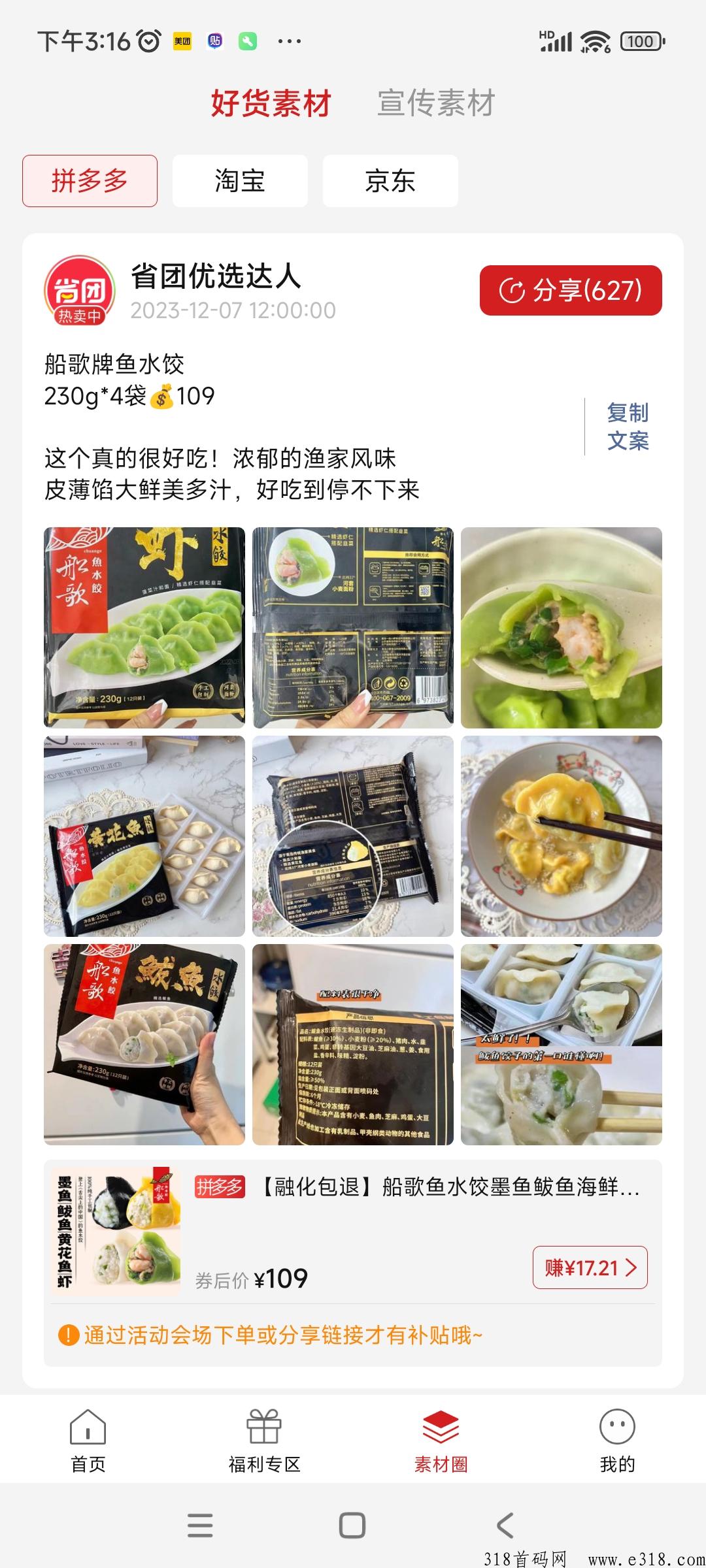
Task: Select the 好货素材 tab
Action: click(271, 103)
